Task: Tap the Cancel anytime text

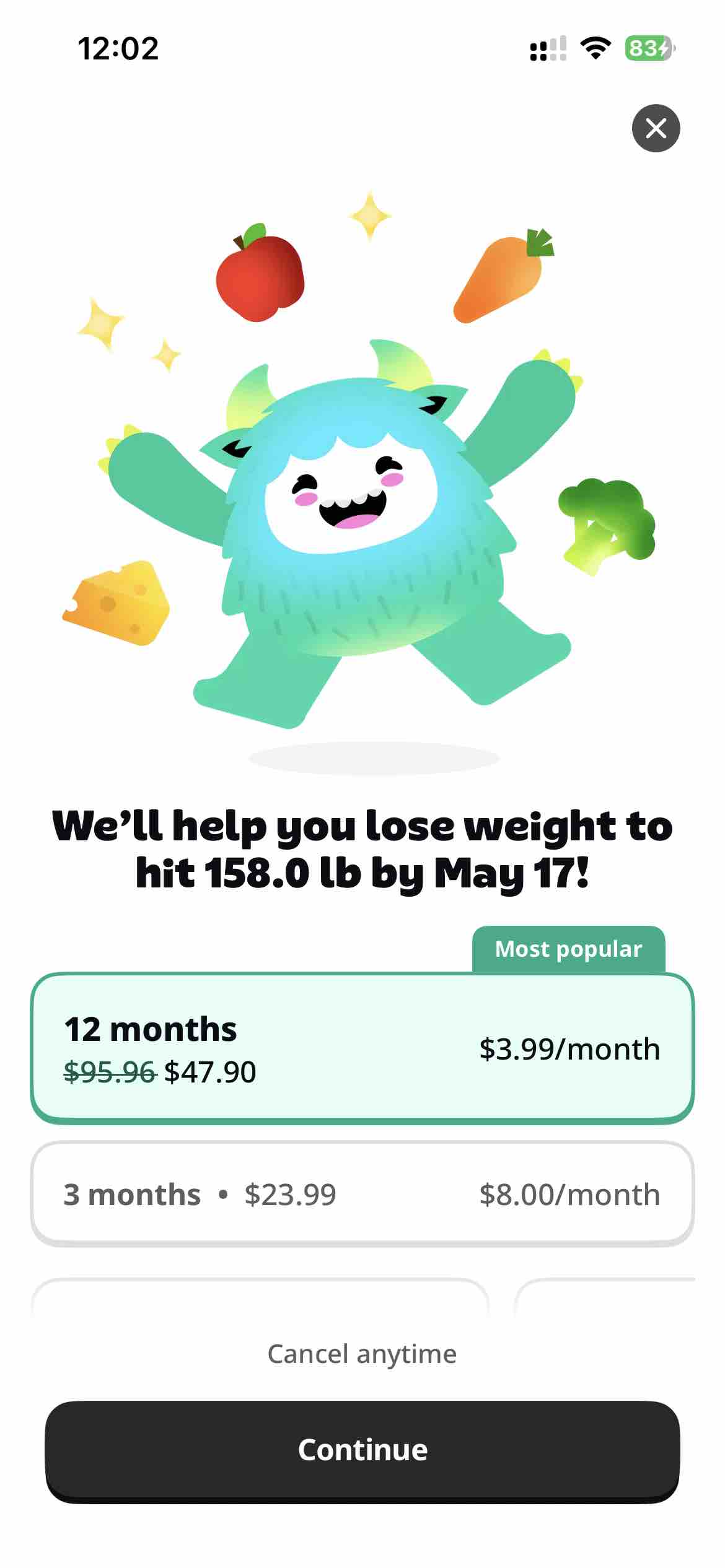Action: click(x=362, y=1353)
